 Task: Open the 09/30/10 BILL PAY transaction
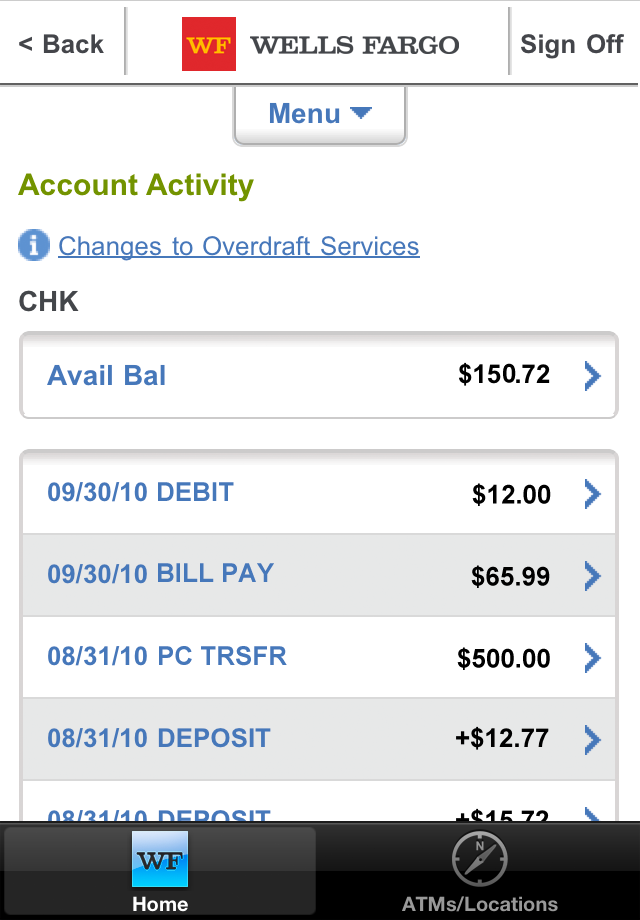click(319, 575)
